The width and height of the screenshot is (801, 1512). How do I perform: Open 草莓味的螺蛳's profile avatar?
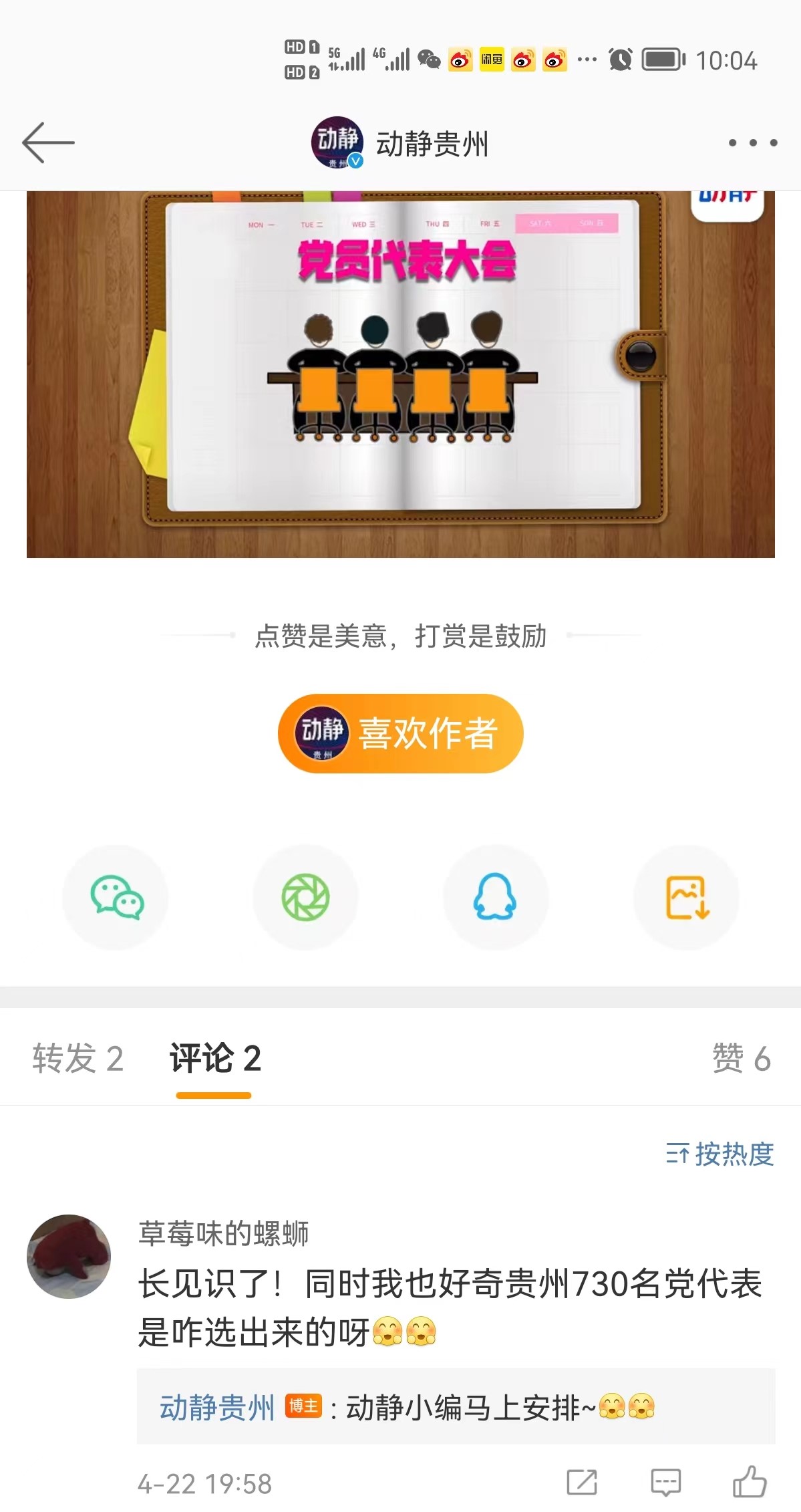(x=69, y=1256)
